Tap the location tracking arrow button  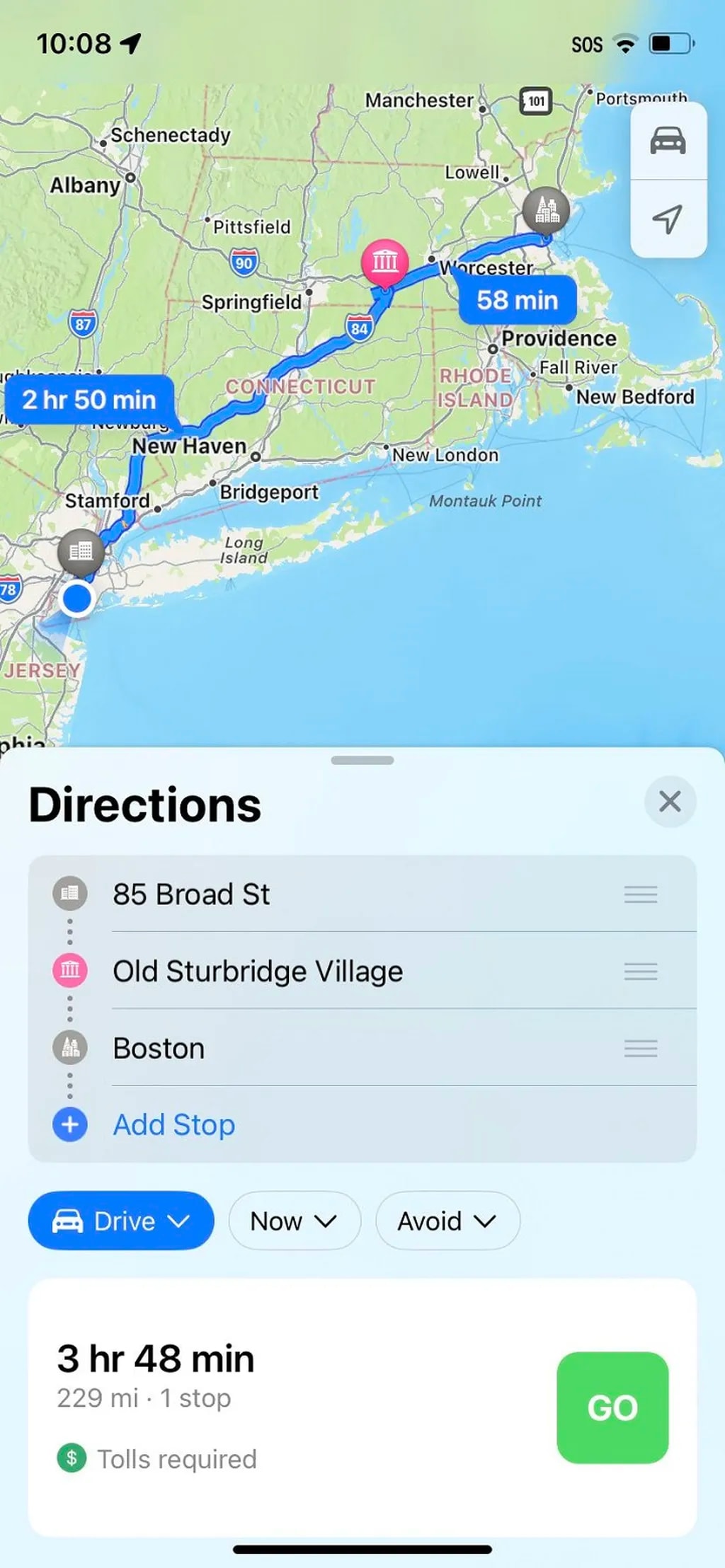[668, 219]
